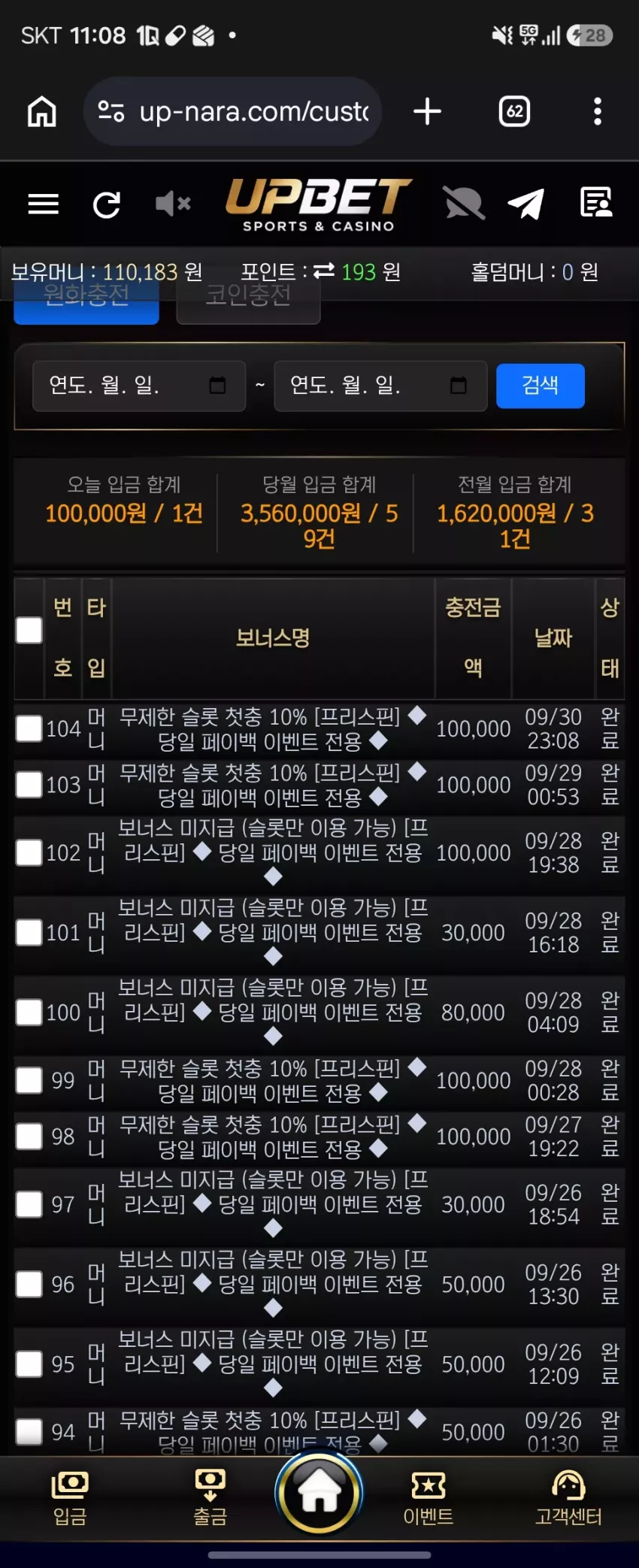Screen dimensions: 639x1568
Task: Open the end date picker field
Action: (380, 386)
